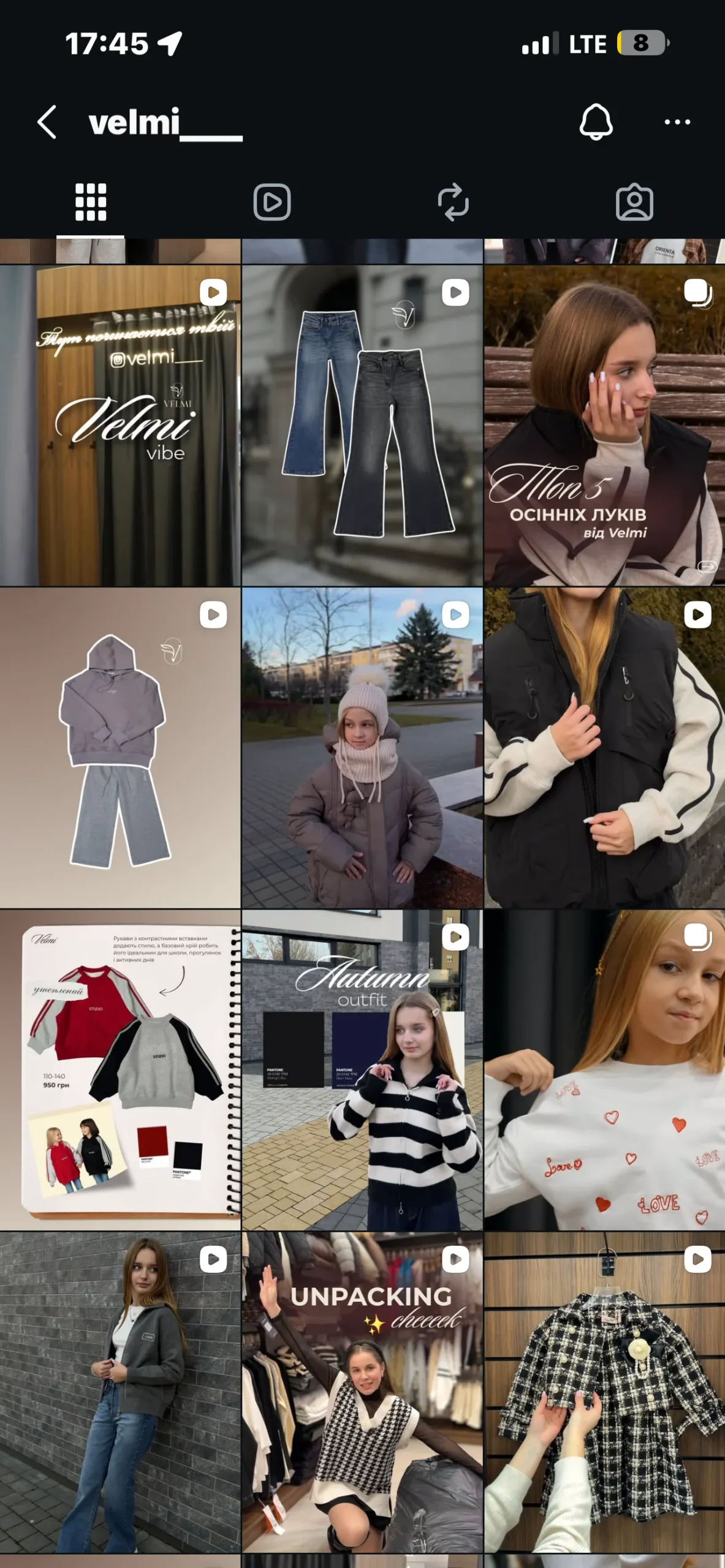
Task: Open the Velmi vibe reel
Action: point(120,426)
